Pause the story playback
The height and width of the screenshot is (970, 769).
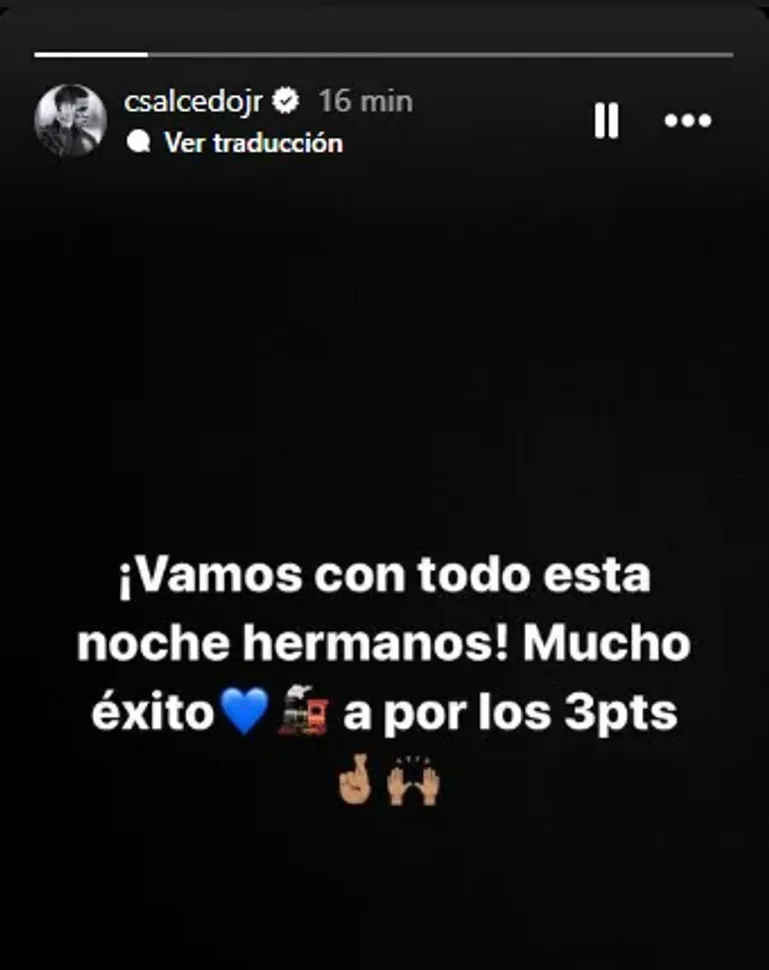click(606, 121)
